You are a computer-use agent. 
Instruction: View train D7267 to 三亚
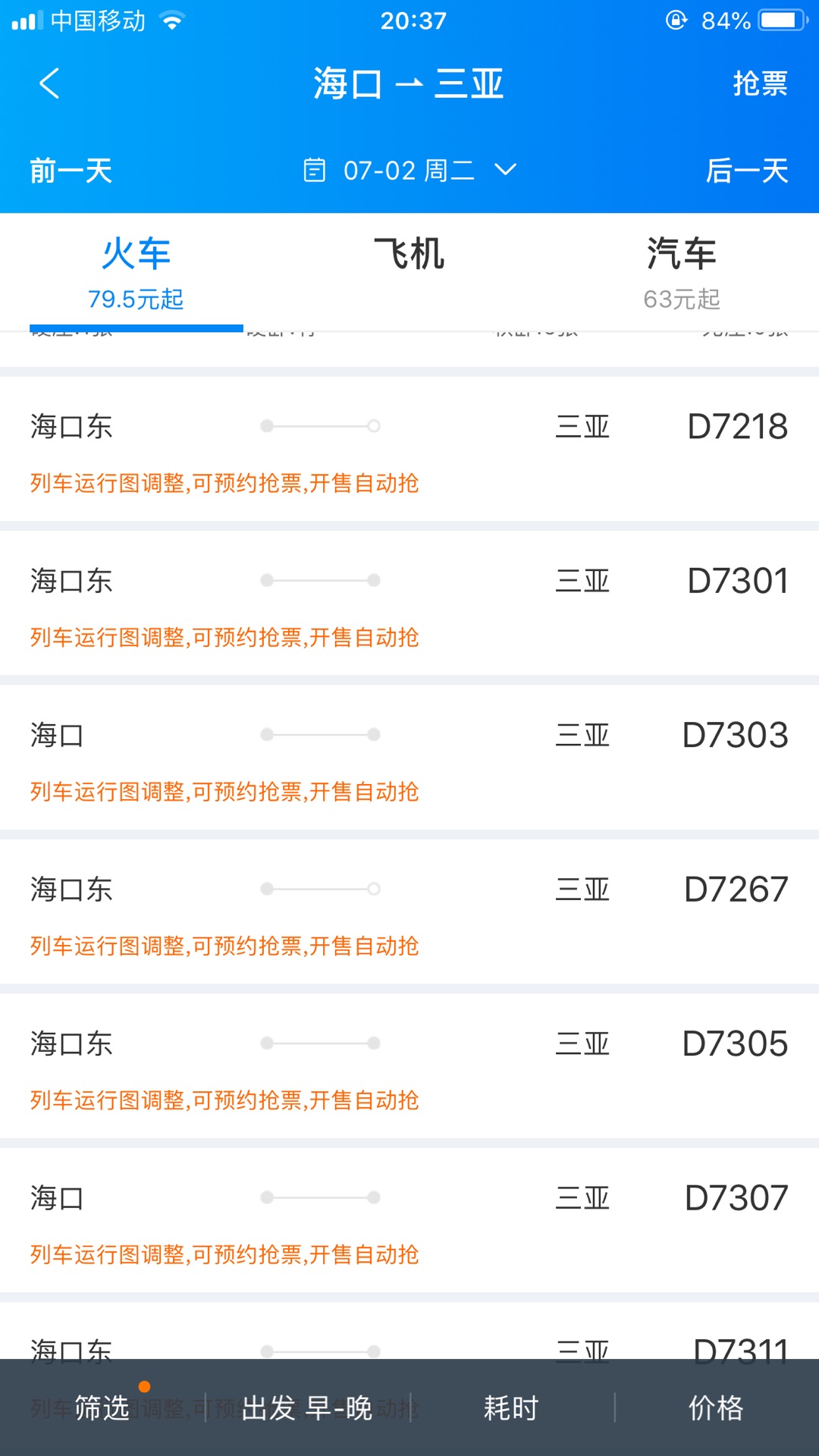click(409, 912)
